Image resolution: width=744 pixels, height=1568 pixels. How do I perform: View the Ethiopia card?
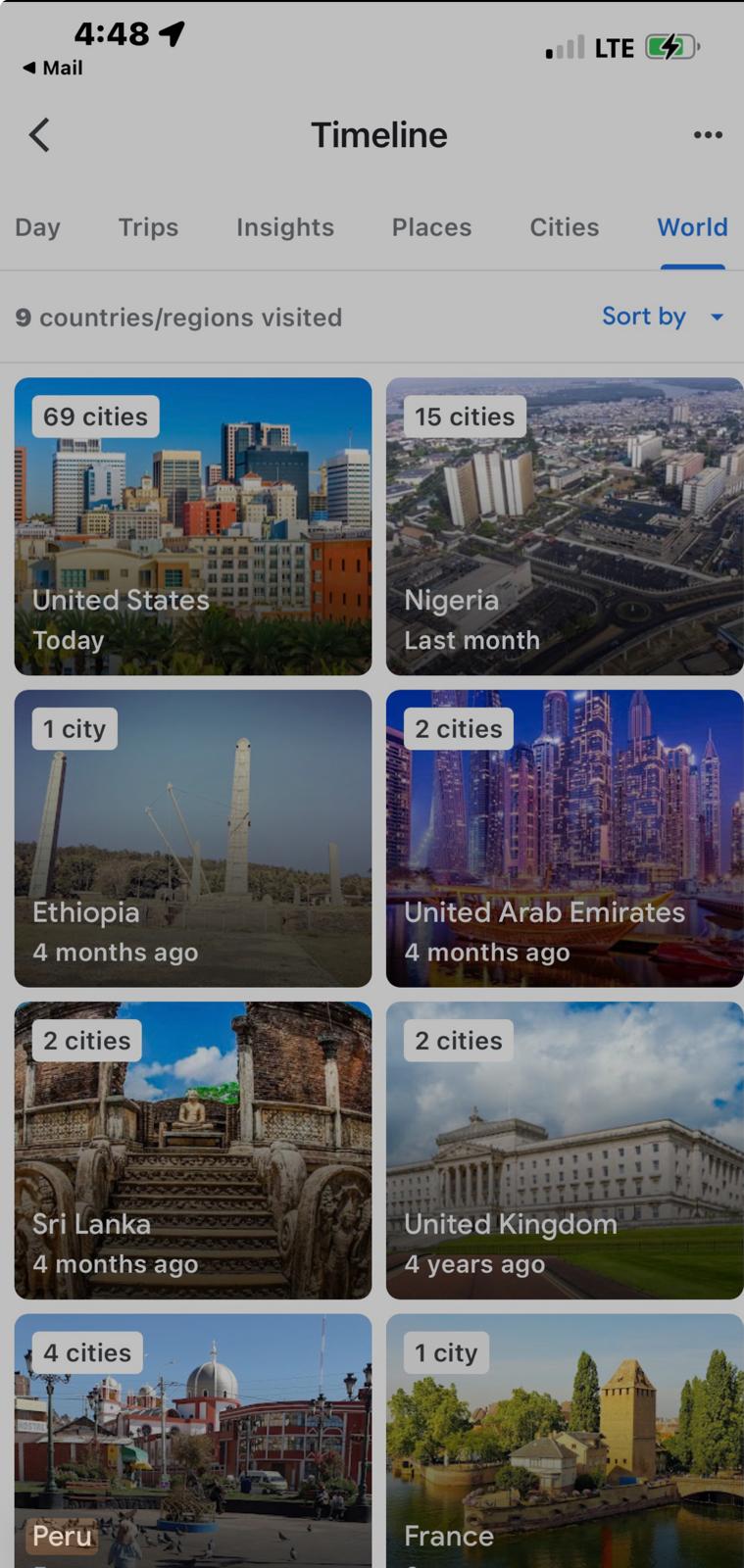pyautogui.click(x=193, y=838)
